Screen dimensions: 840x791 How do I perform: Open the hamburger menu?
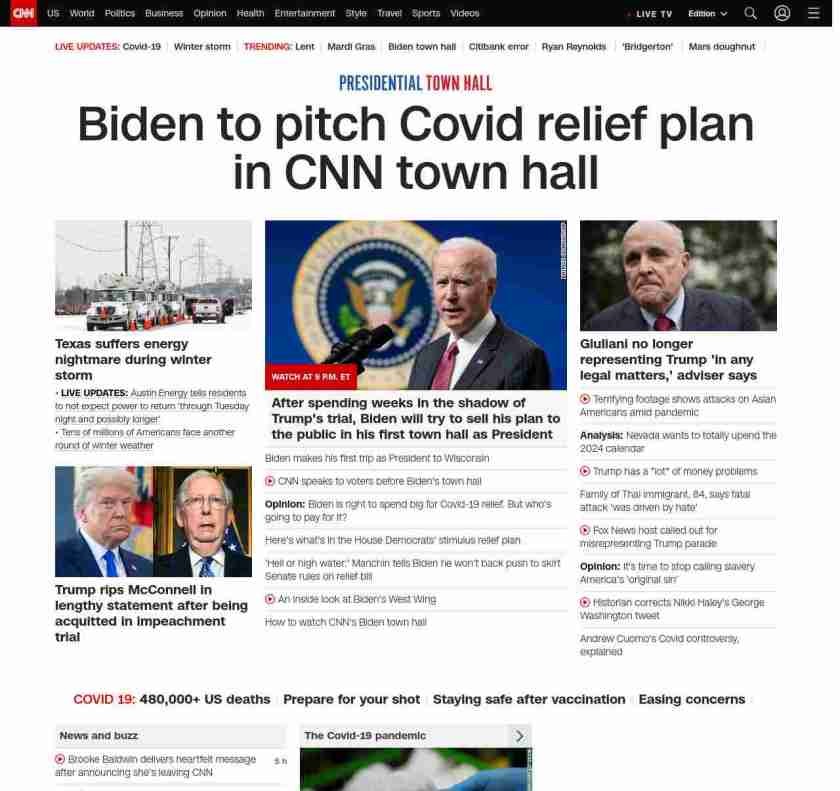point(813,13)
